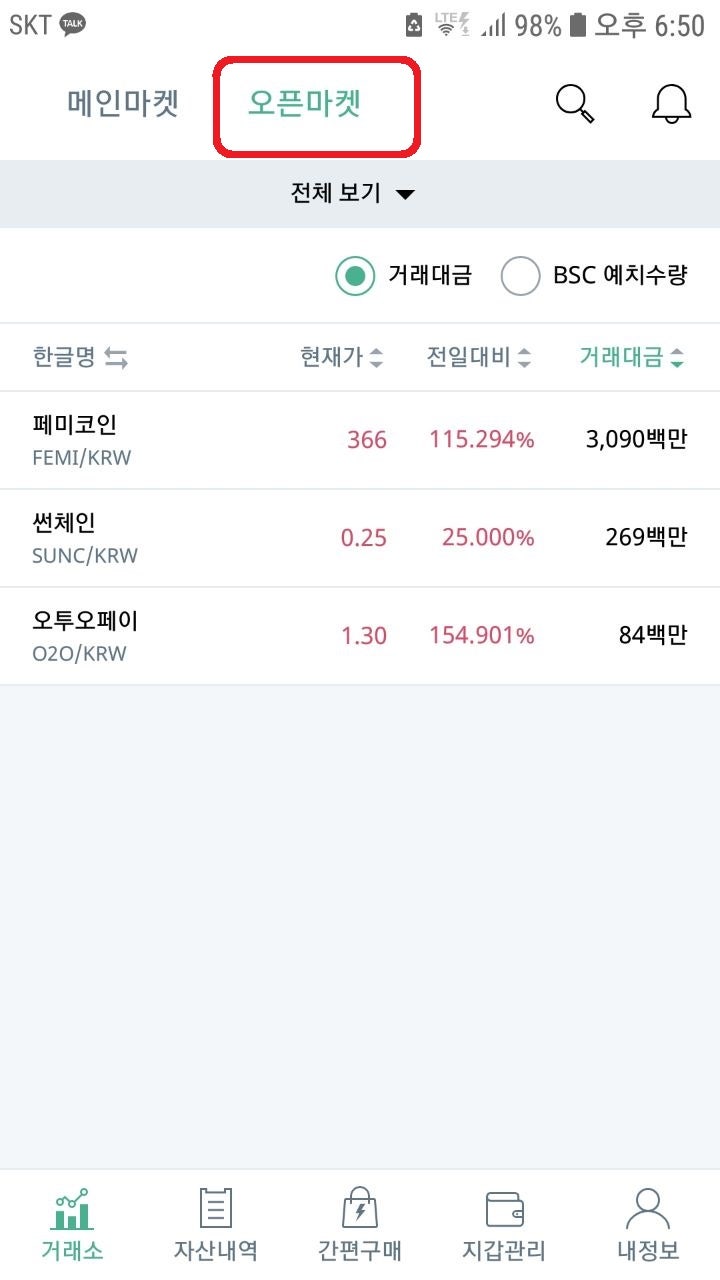Open the 내정보 profile icon

coord(648,1220)
